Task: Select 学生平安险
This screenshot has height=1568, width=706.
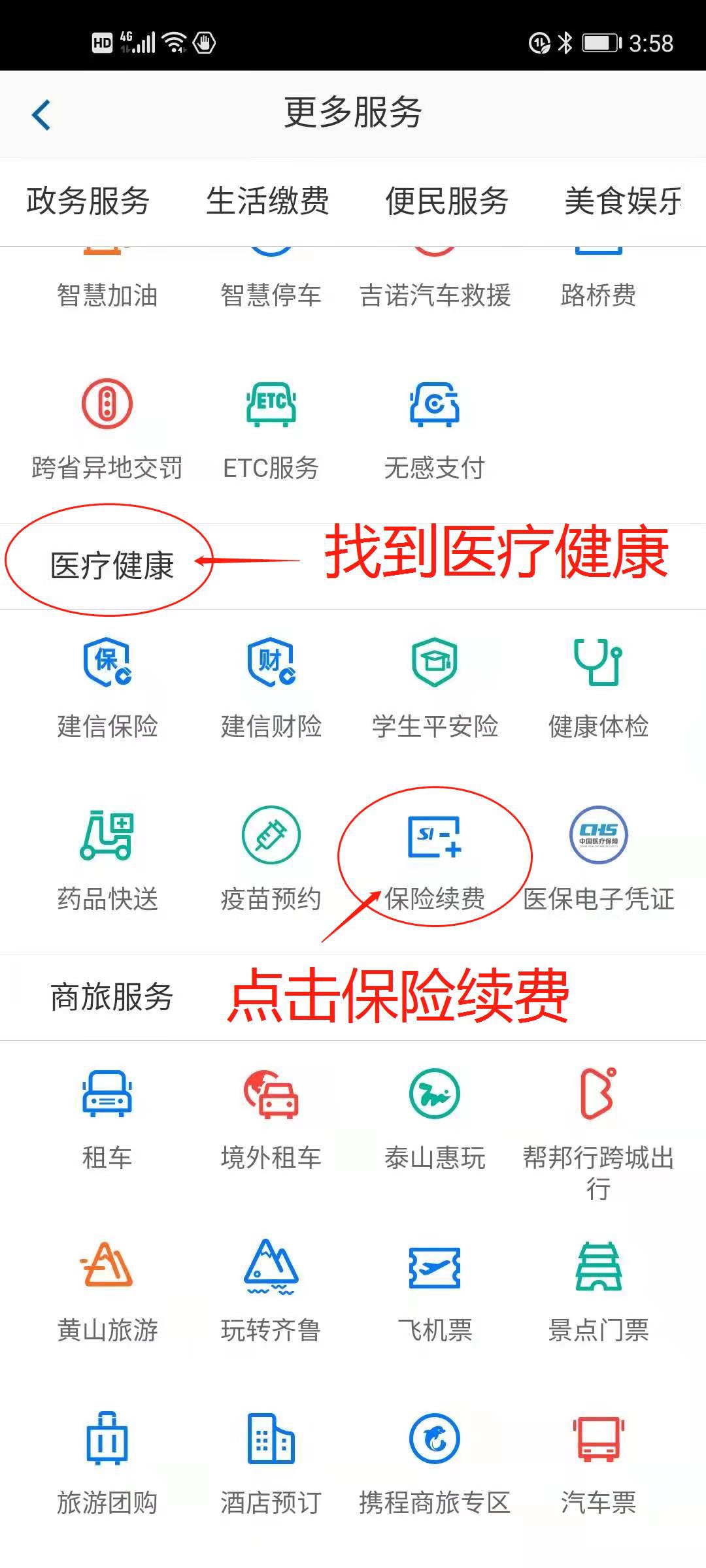Action: point(435,686)
